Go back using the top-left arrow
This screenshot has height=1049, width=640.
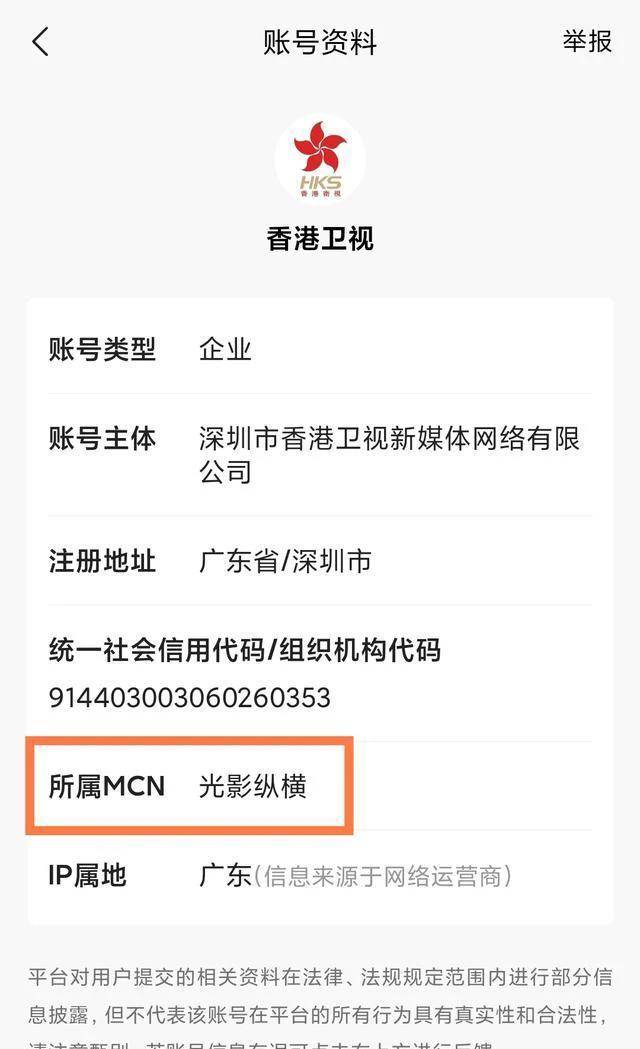(x=41, y=41)
